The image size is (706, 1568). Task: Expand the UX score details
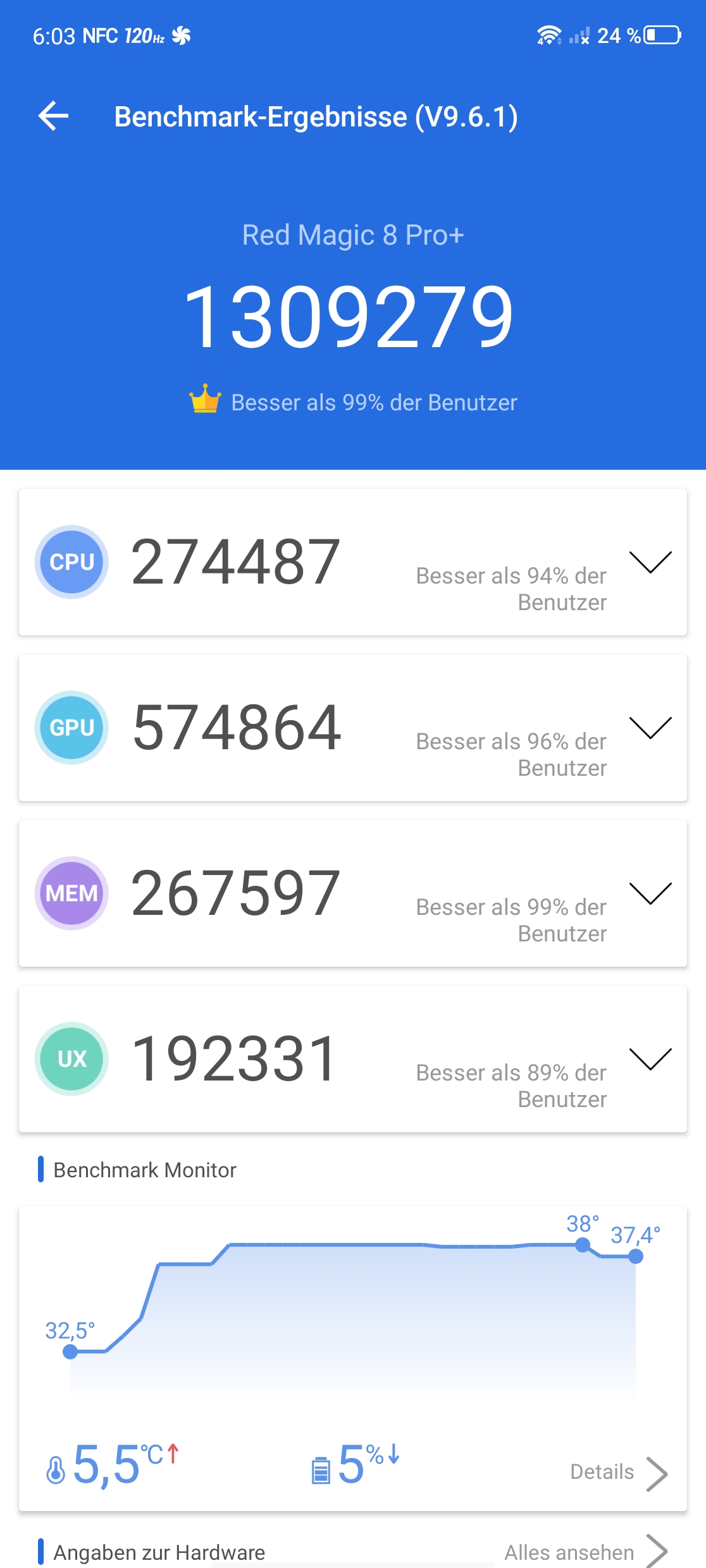tap(650, 1059)
